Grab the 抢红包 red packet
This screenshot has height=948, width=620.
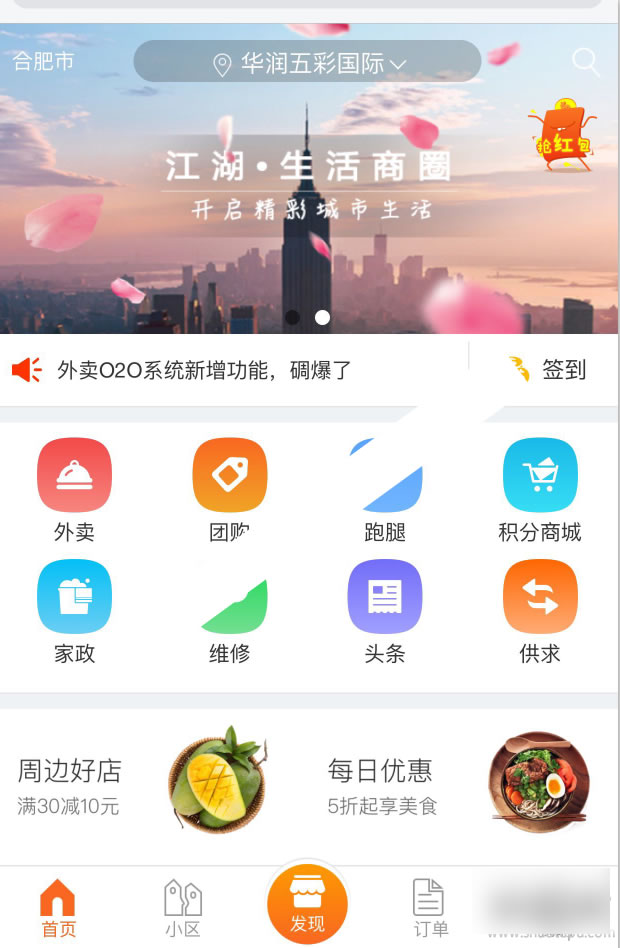click(x=563, y=136)
